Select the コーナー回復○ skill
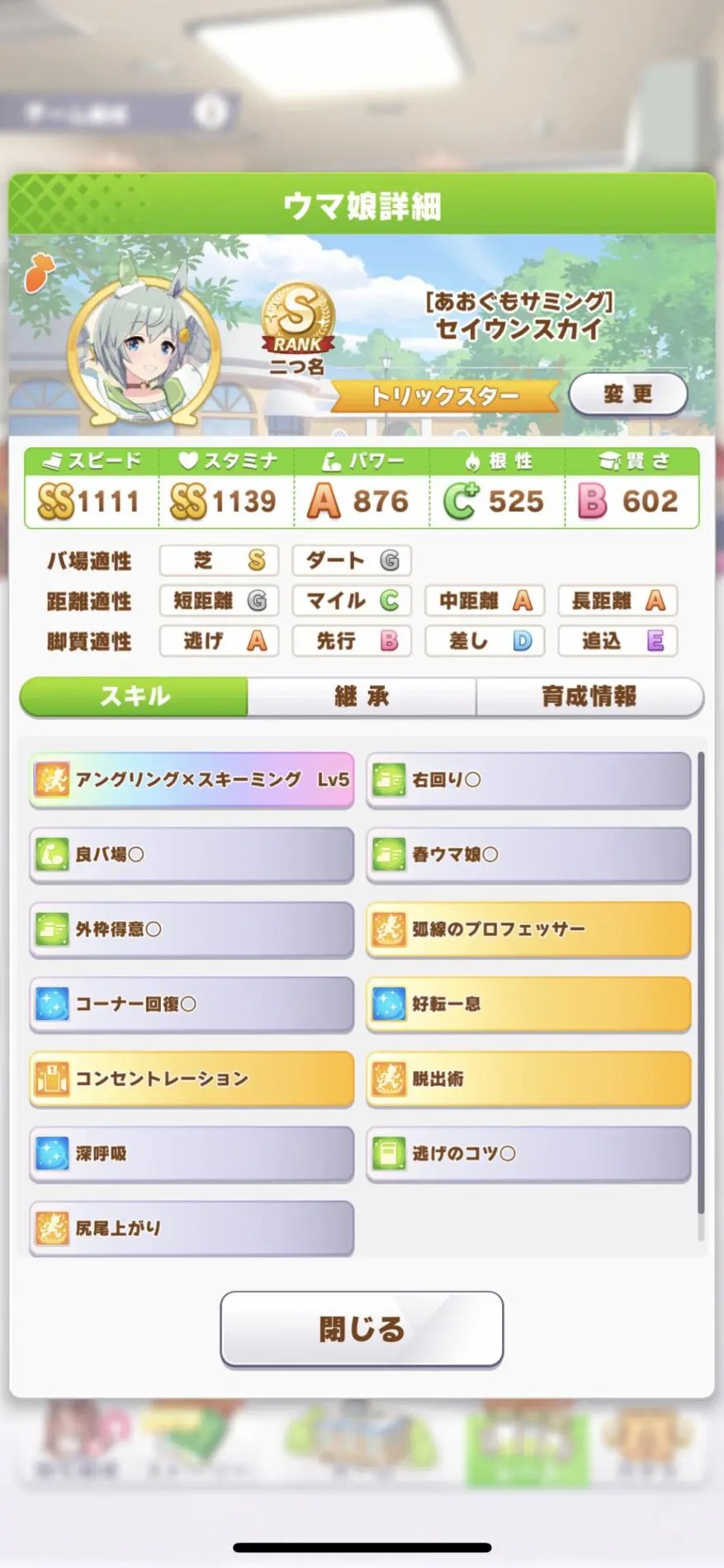The image size is (724, 1568). click(192, 1004)
